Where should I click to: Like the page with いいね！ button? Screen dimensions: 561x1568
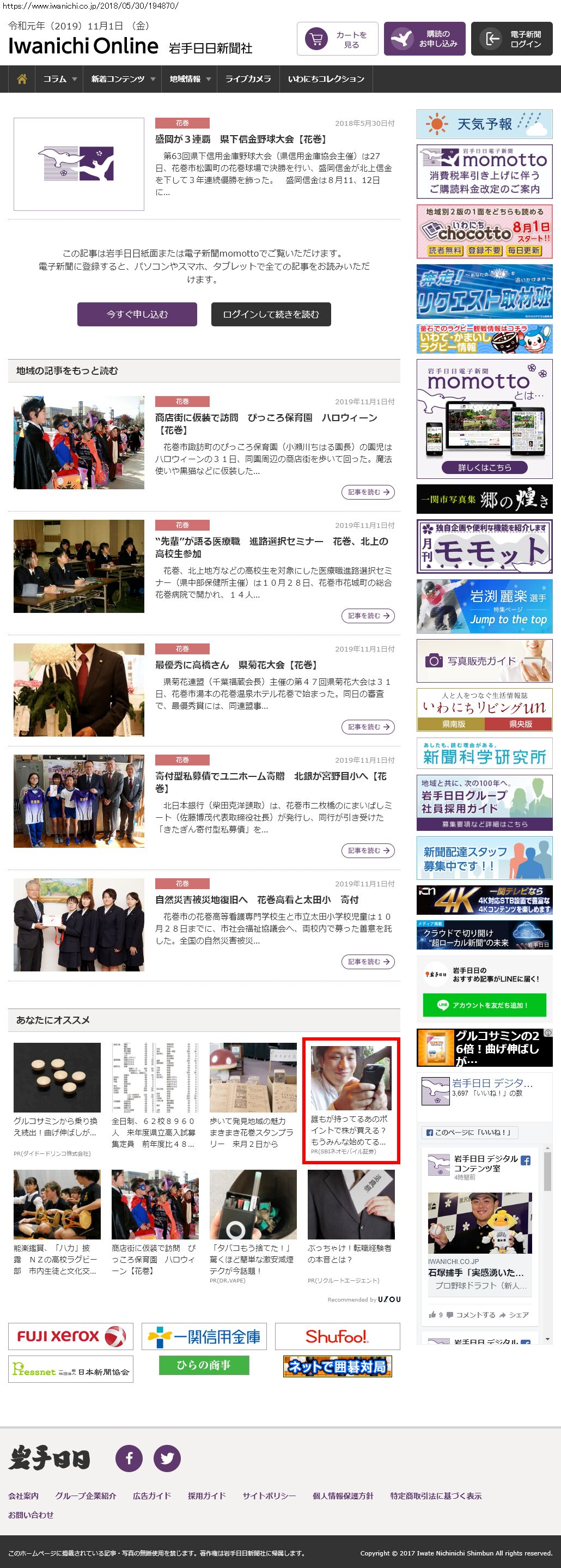tap(469, 1132)
